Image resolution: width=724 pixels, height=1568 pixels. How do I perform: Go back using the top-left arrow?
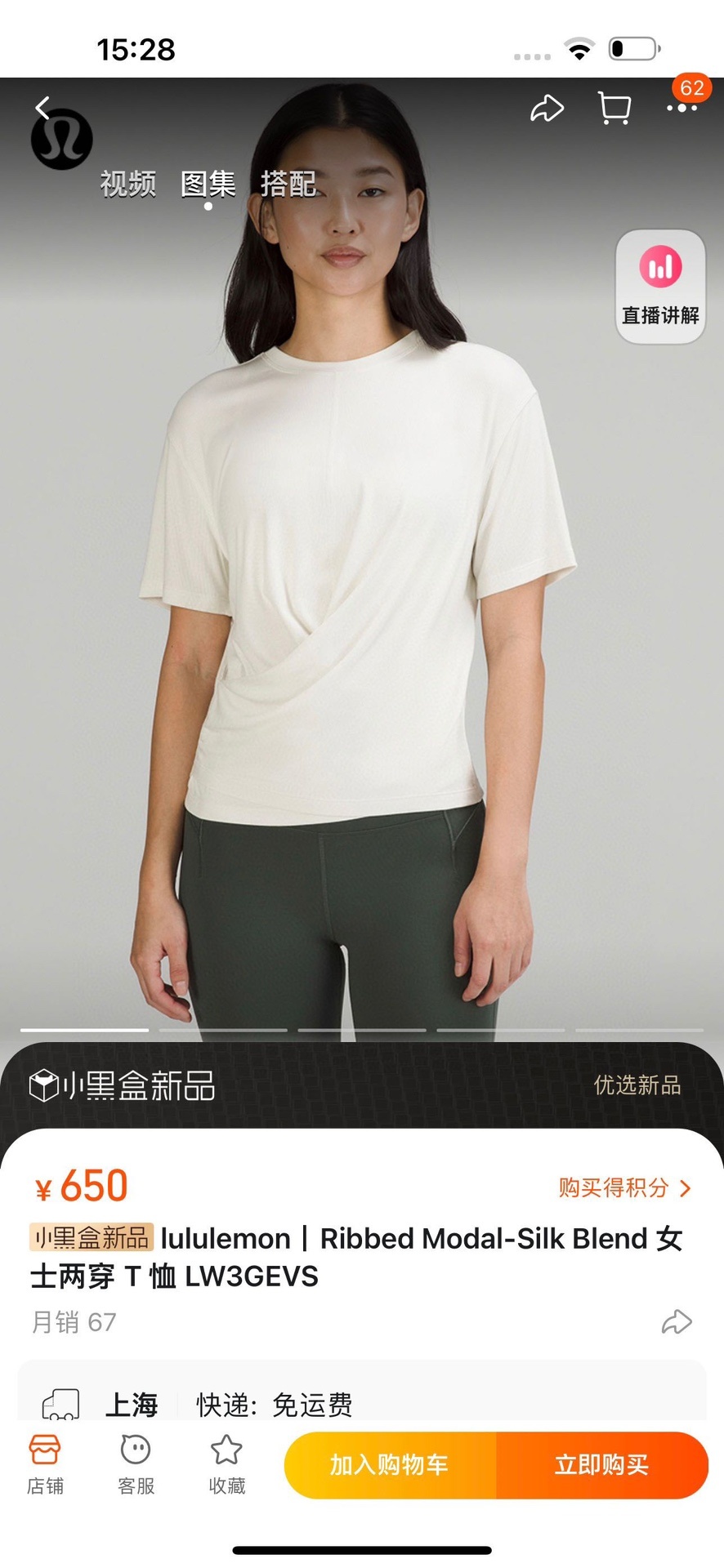(x=42, y=108)
